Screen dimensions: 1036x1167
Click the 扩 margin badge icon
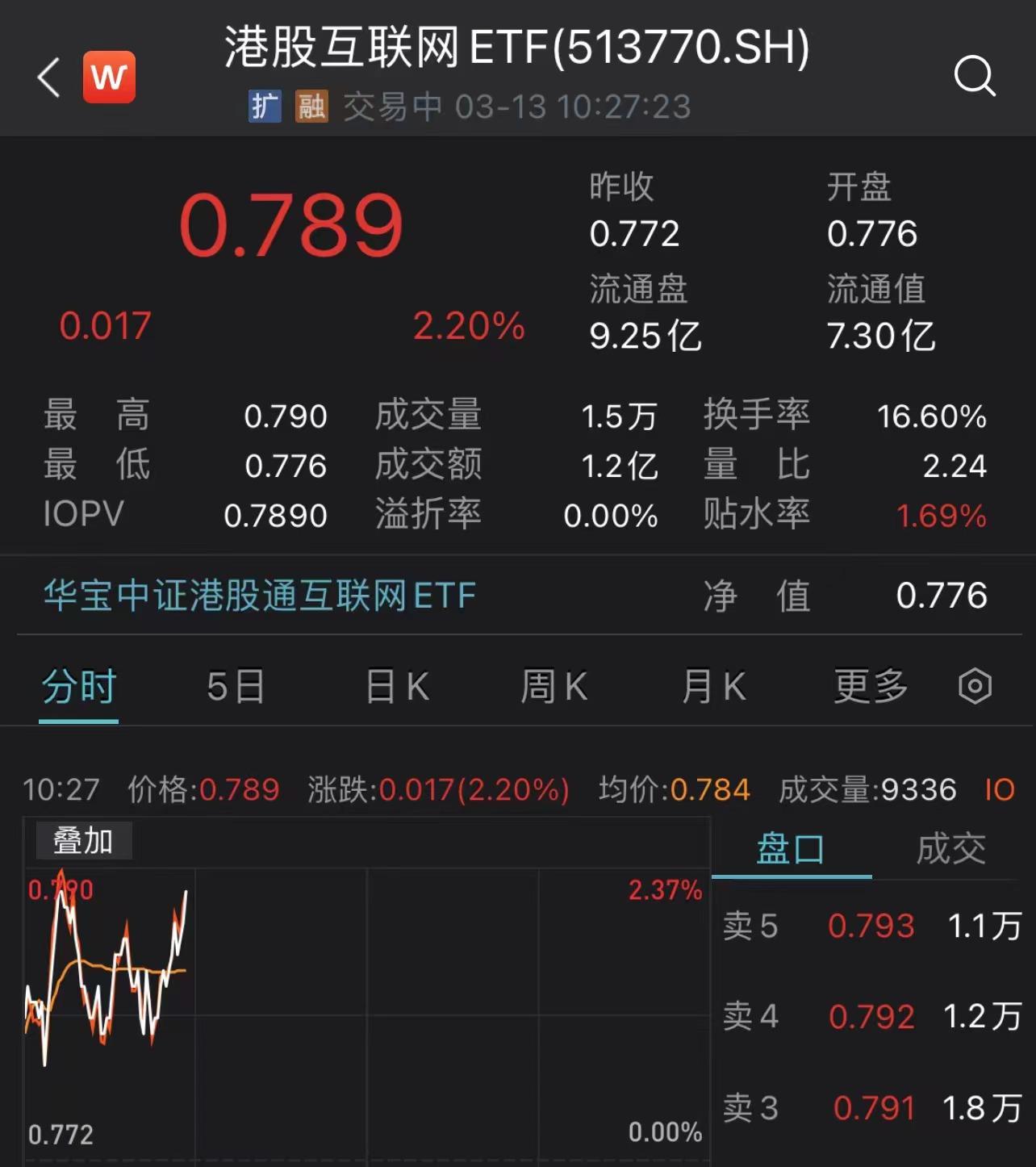(x=265, y=106)
